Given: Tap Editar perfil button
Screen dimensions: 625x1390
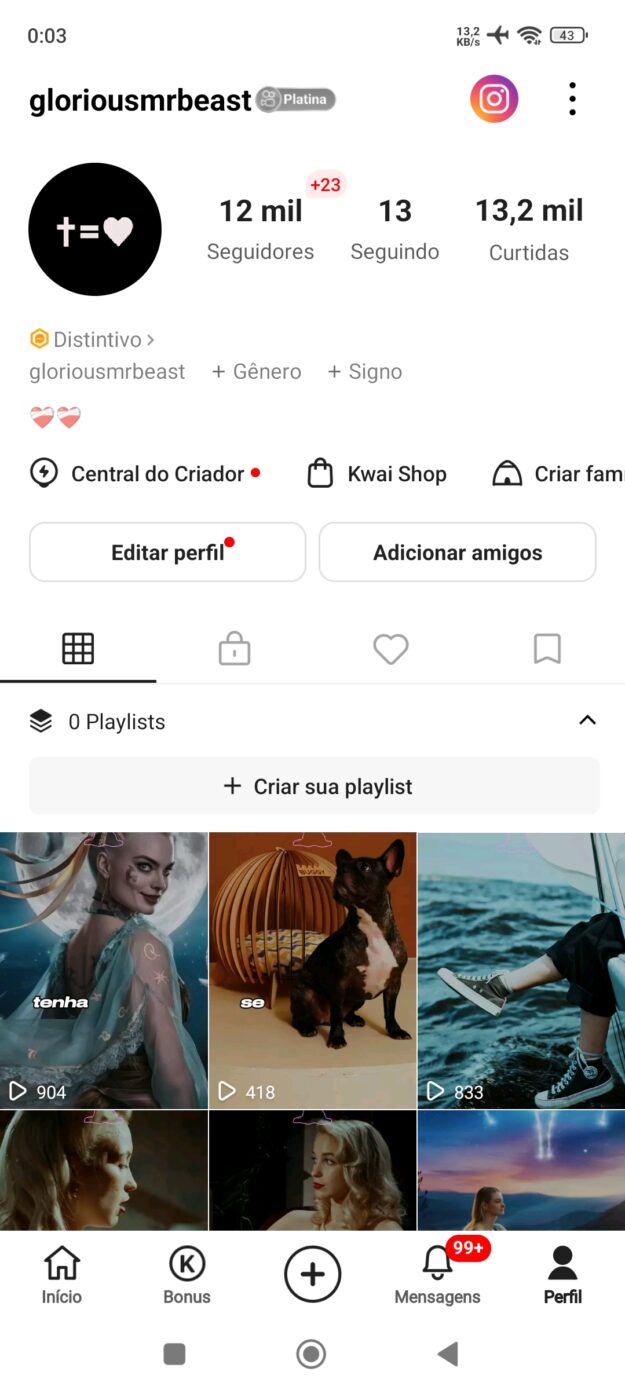Looking at the screenshot, I should [x=167, y=552].
